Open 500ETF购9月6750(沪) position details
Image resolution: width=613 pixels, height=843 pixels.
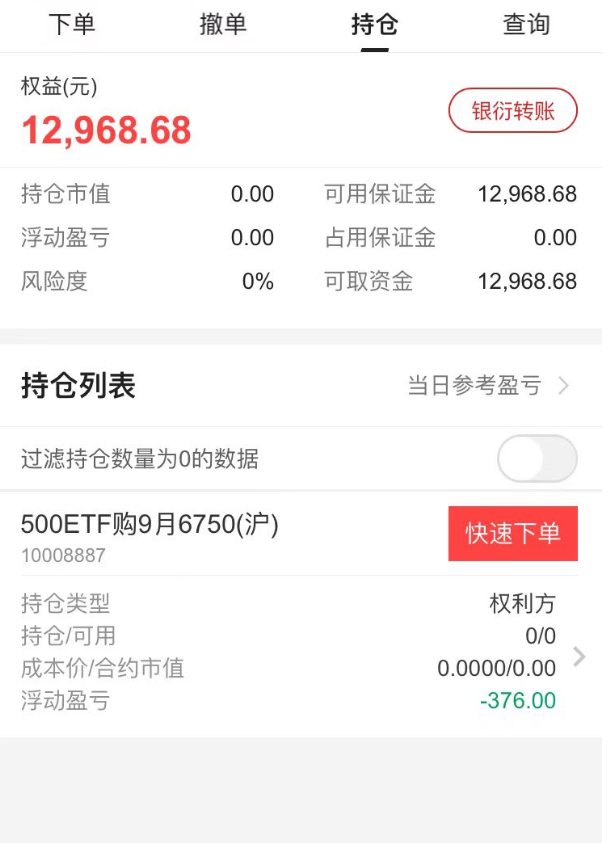coord(579,656)
